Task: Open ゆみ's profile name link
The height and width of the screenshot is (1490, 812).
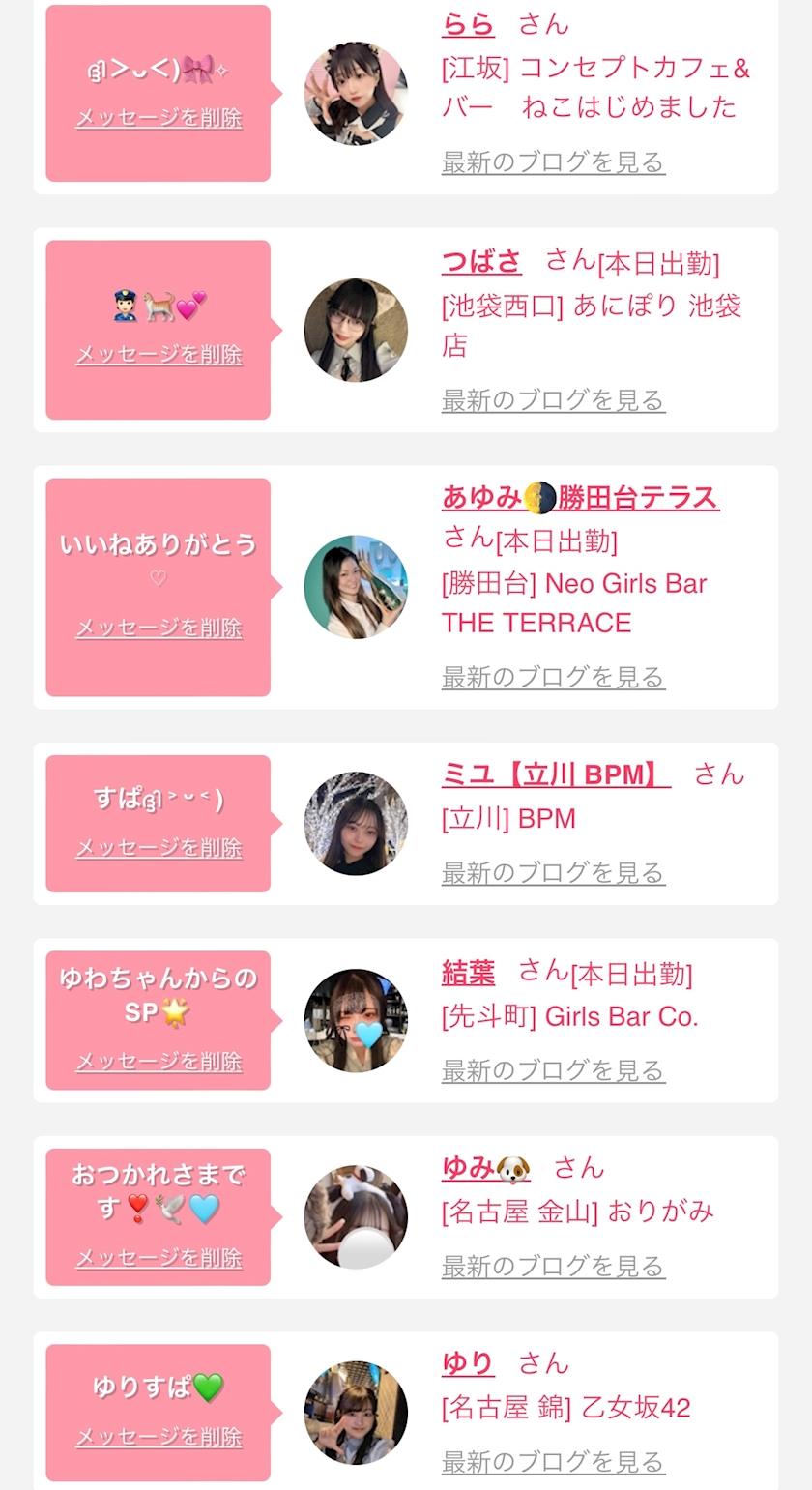Action: coord(485,1169)
